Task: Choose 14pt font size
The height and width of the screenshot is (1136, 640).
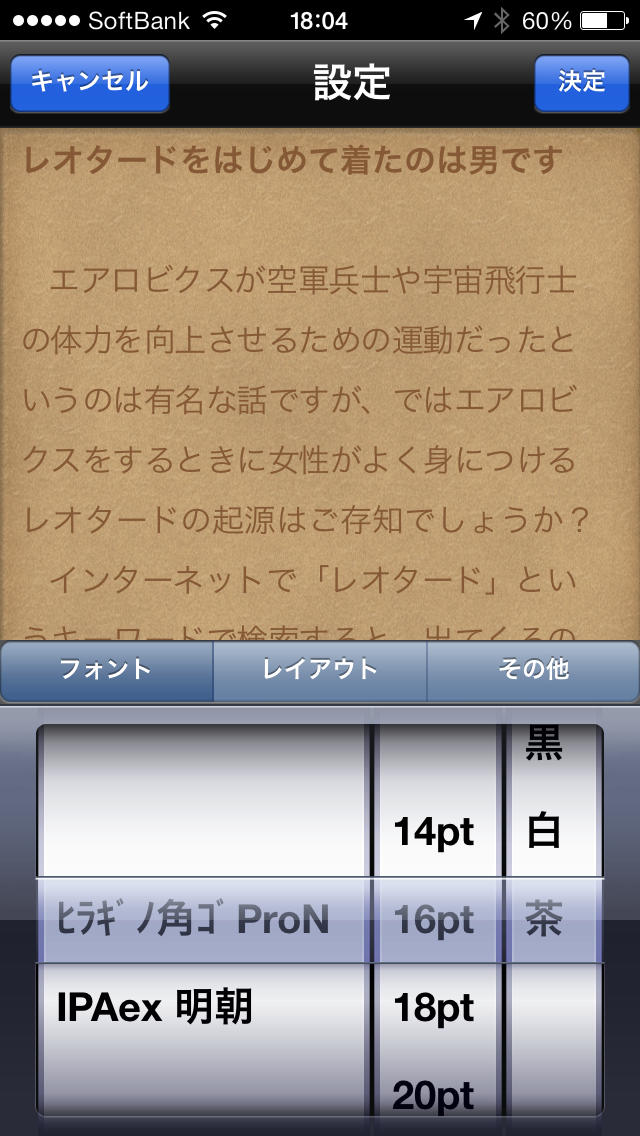Action: (434, 832)
